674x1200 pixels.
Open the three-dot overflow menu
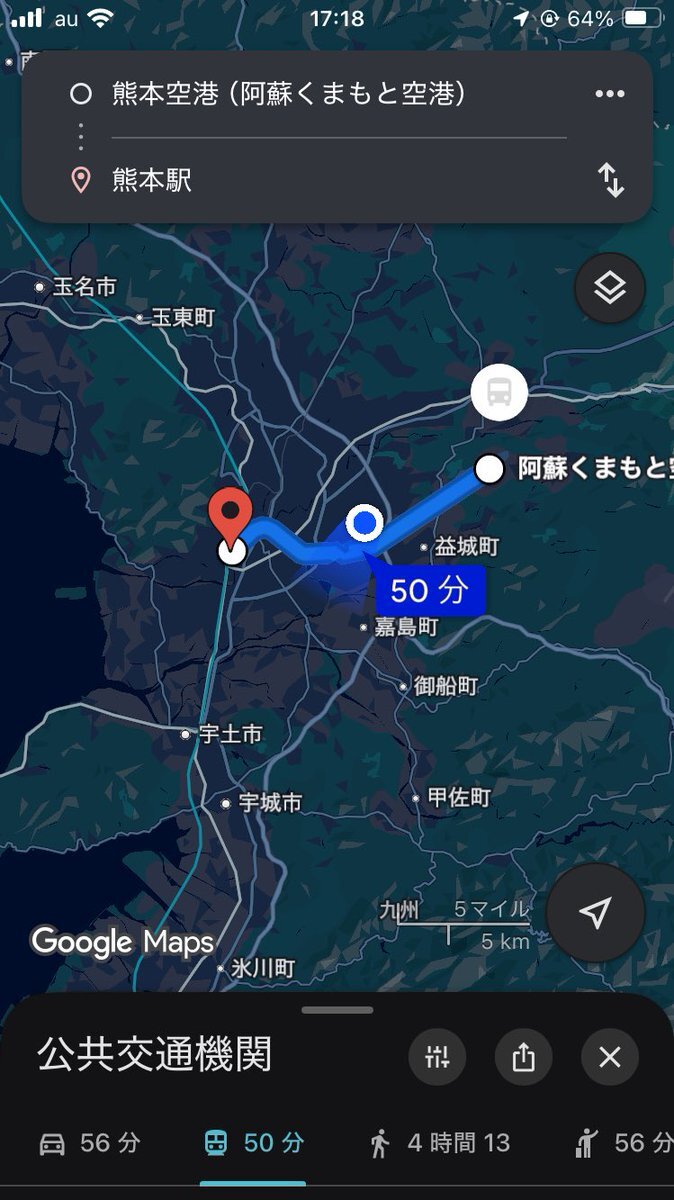point(609,94)
